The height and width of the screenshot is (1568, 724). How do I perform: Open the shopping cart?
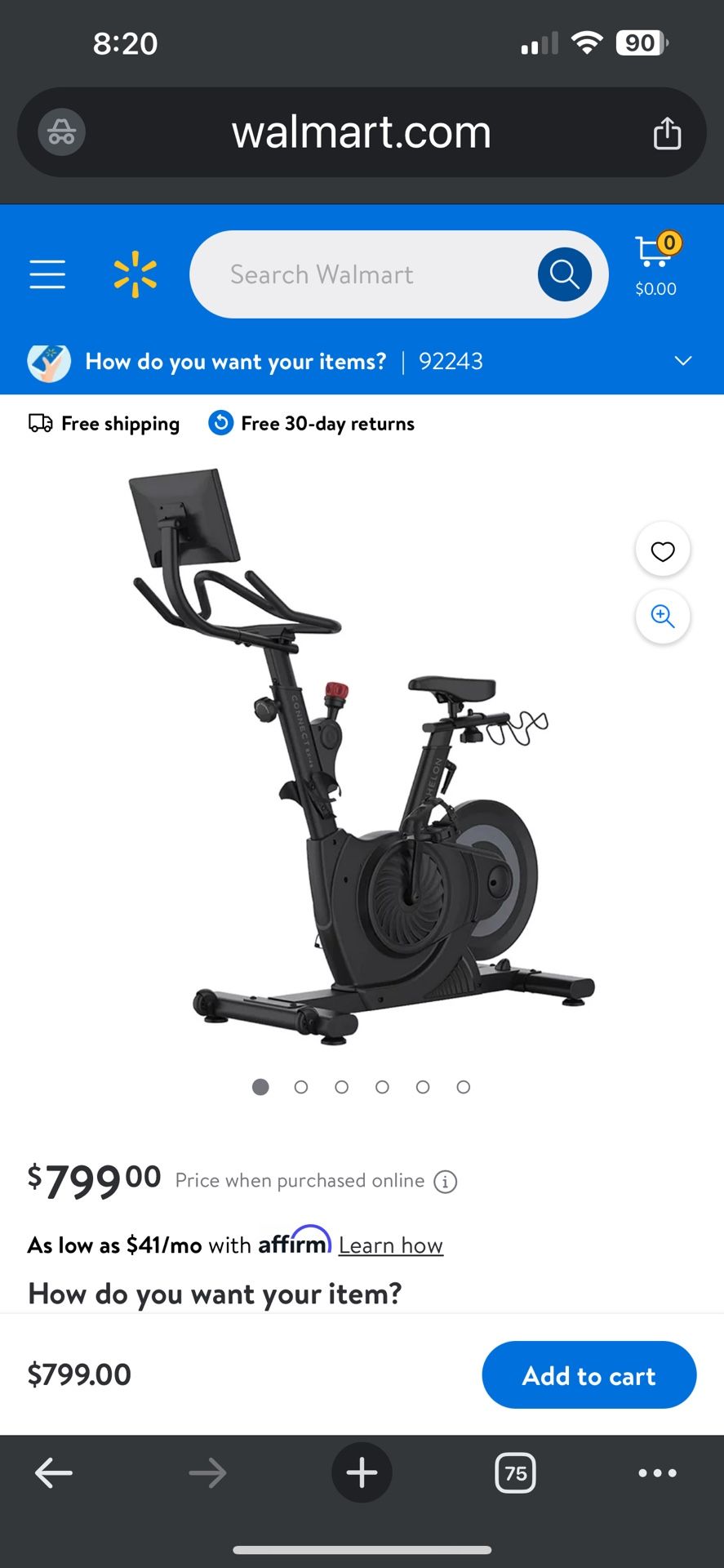pos(655,264)
